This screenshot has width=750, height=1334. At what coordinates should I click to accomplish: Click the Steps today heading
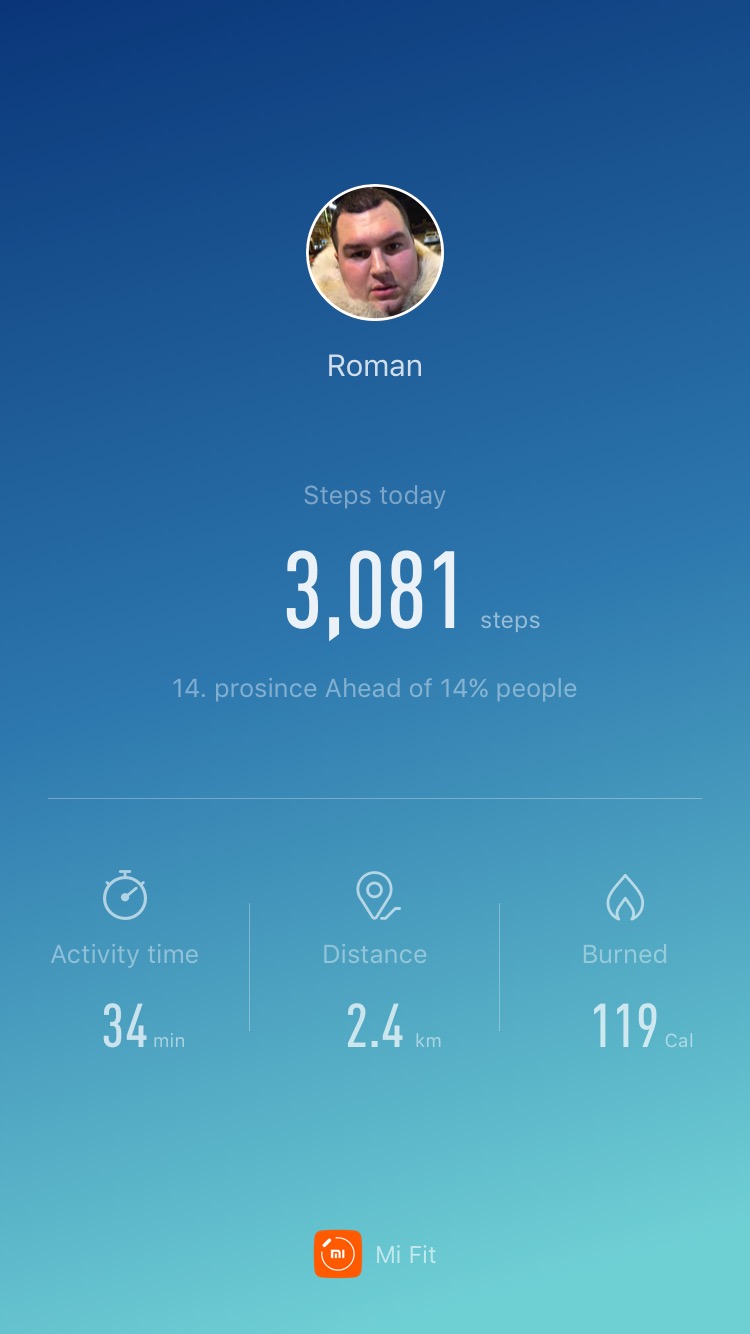click(x=374, y=495)
